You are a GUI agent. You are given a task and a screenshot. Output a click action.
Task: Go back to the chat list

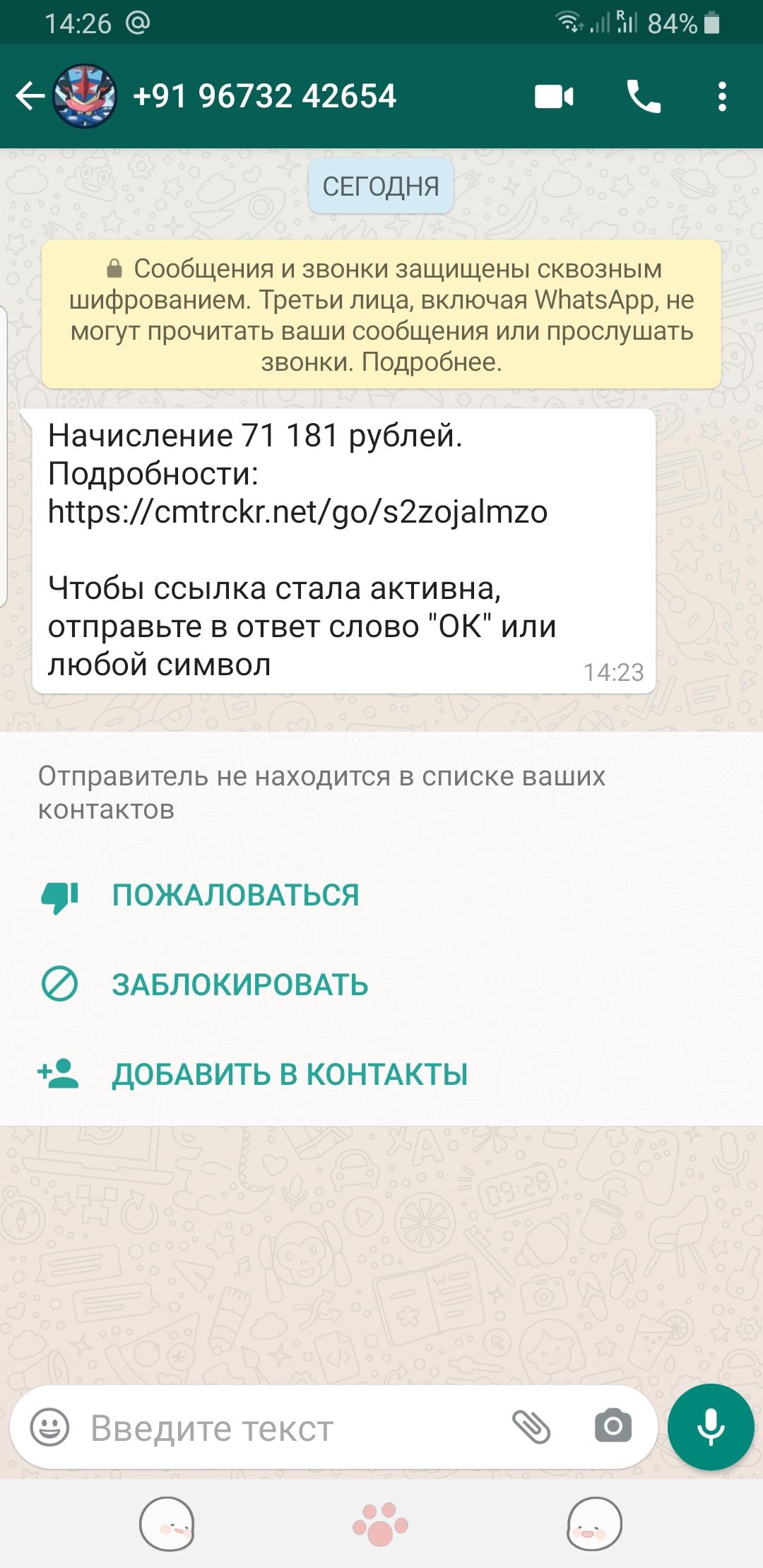[x=30, y=96]
